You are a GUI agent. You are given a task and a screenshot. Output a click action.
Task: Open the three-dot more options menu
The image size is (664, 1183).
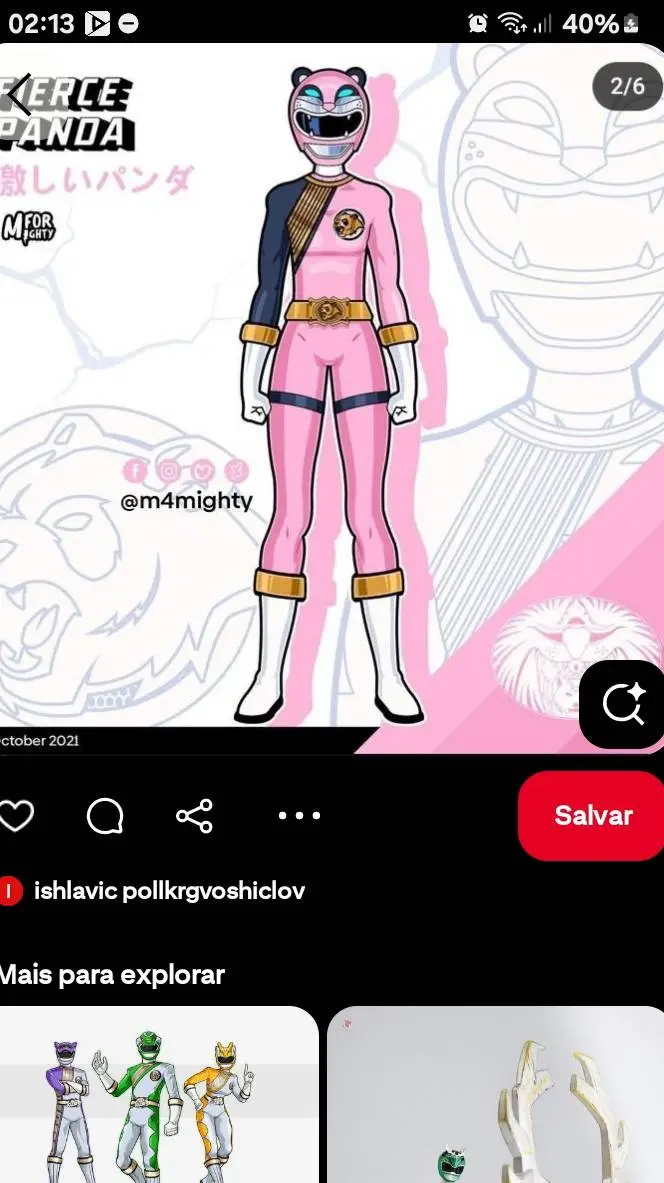pyautogui.click(x=299, y=815)
